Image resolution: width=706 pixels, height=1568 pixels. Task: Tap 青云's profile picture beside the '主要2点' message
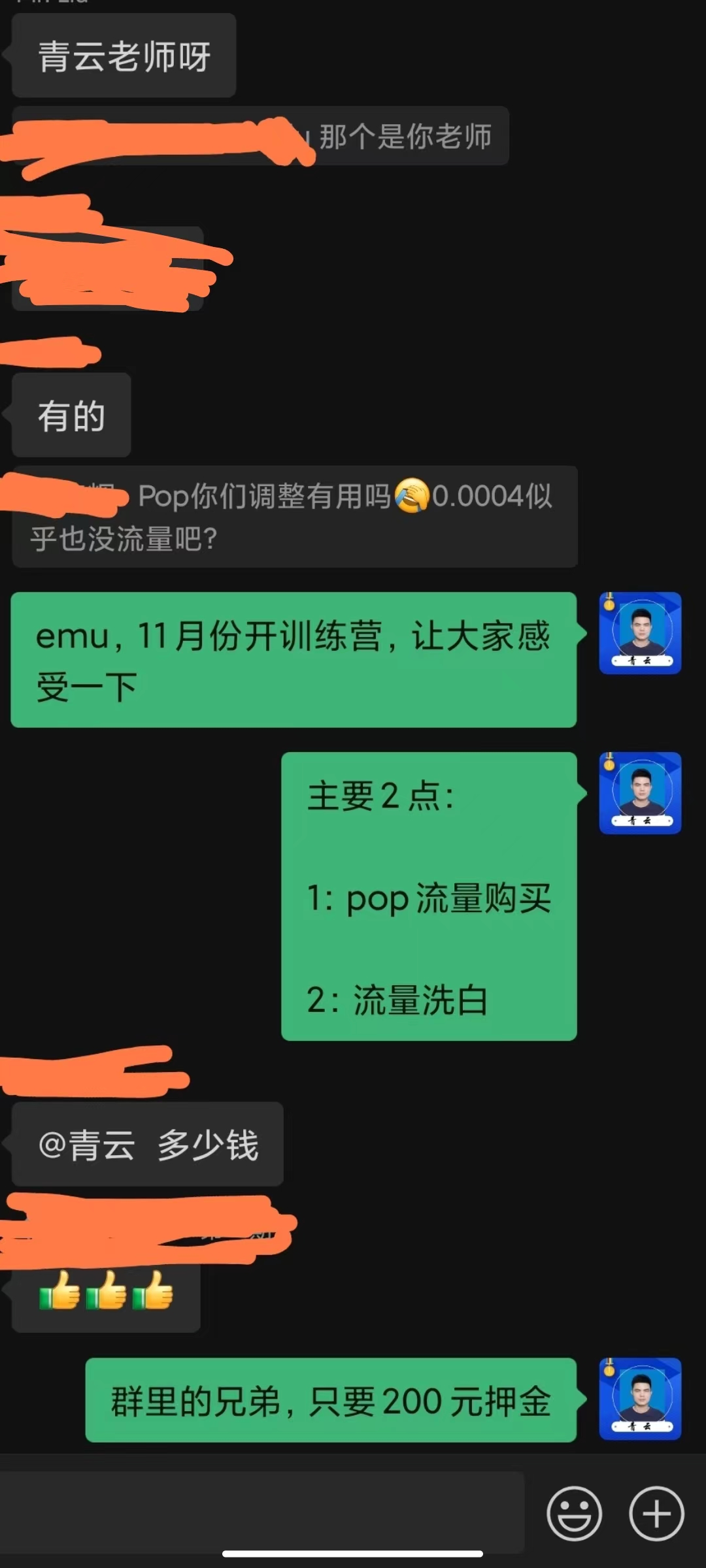point(640,791)
